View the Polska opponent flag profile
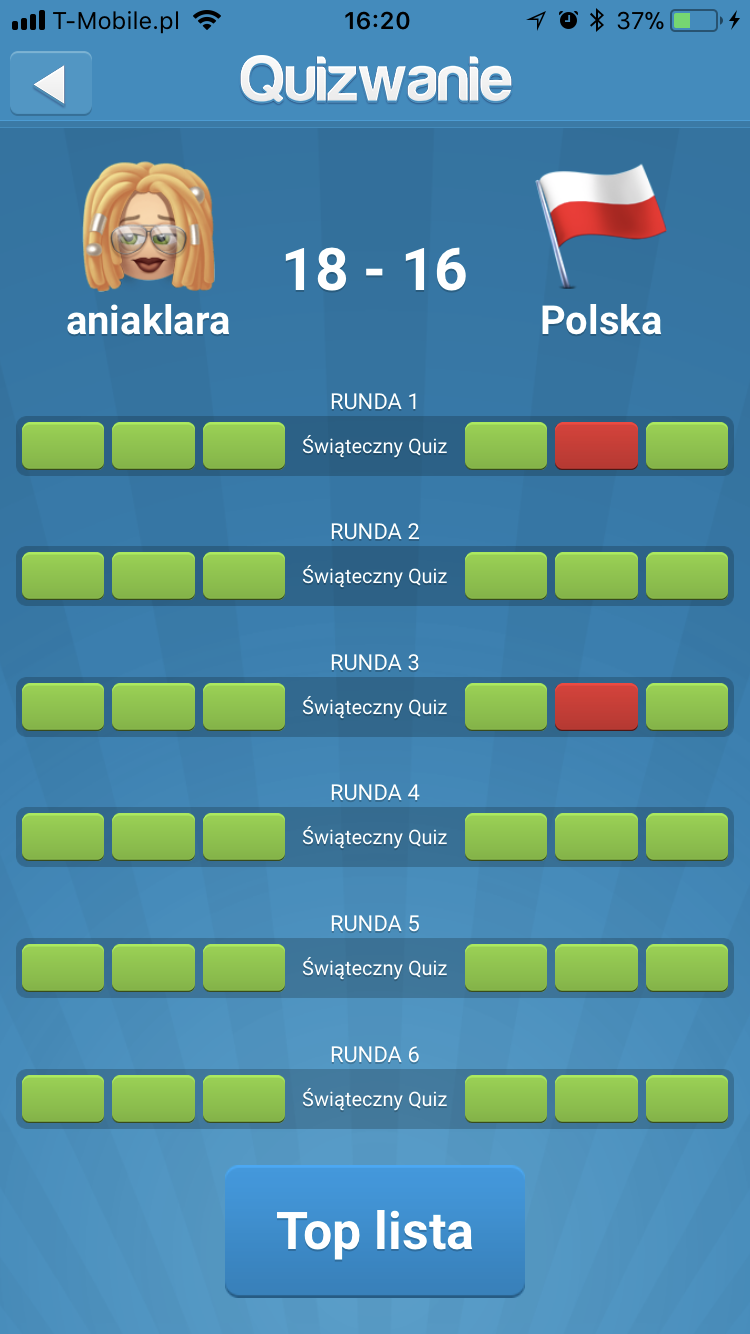The image size is (750, 1334). (600, 227)
